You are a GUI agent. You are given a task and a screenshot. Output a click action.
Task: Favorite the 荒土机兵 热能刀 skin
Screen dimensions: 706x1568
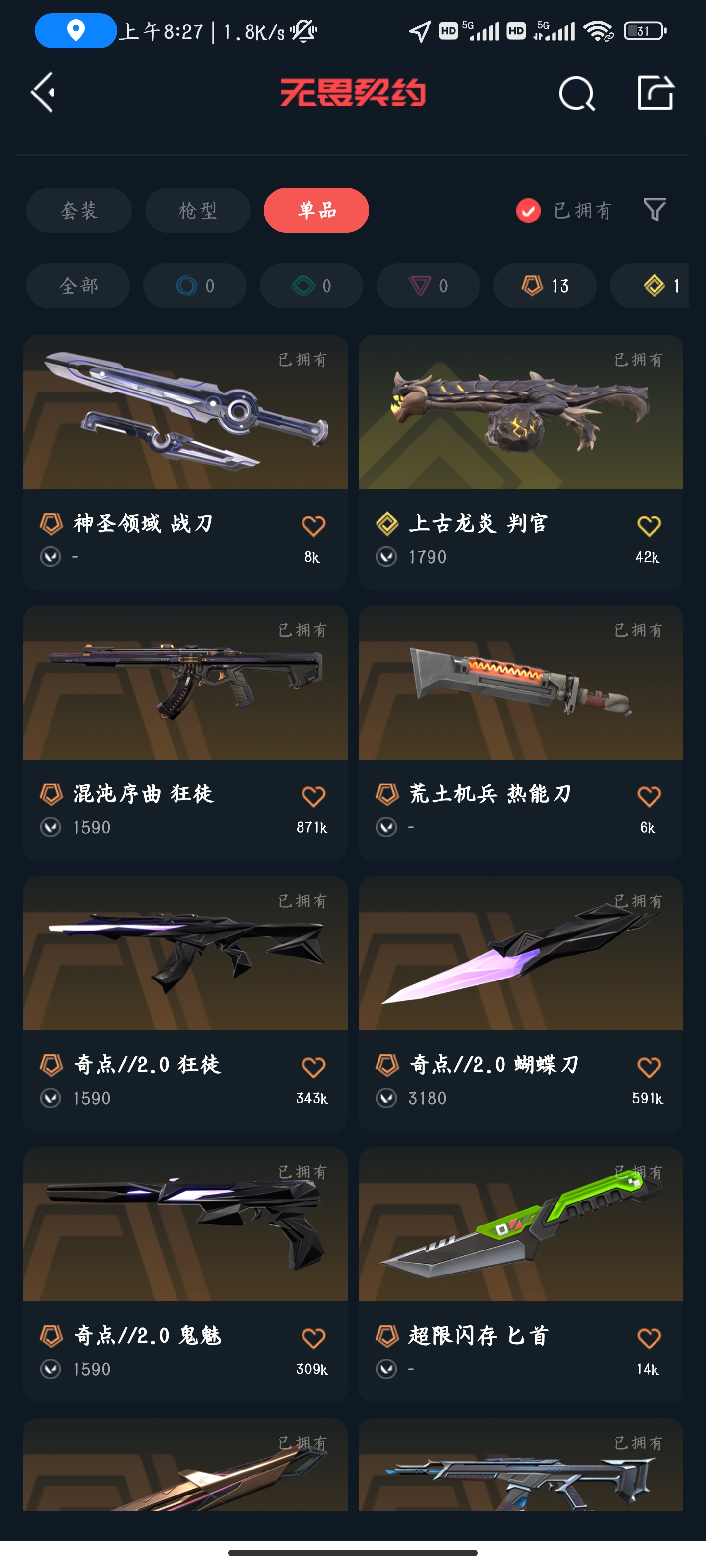pyautogui.click(x=649, y=796)
